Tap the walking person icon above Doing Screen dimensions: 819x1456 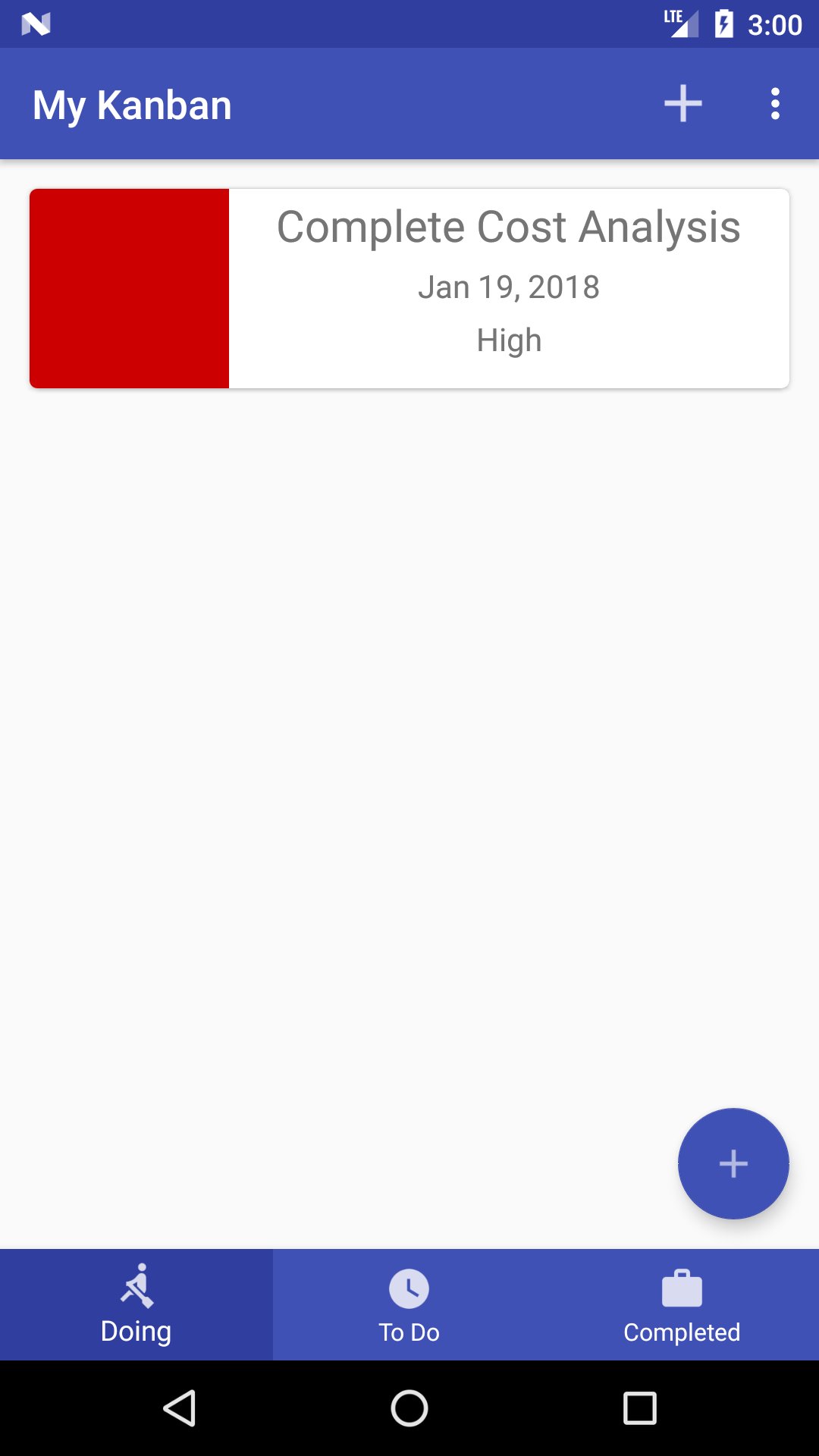pos(136,1287)
